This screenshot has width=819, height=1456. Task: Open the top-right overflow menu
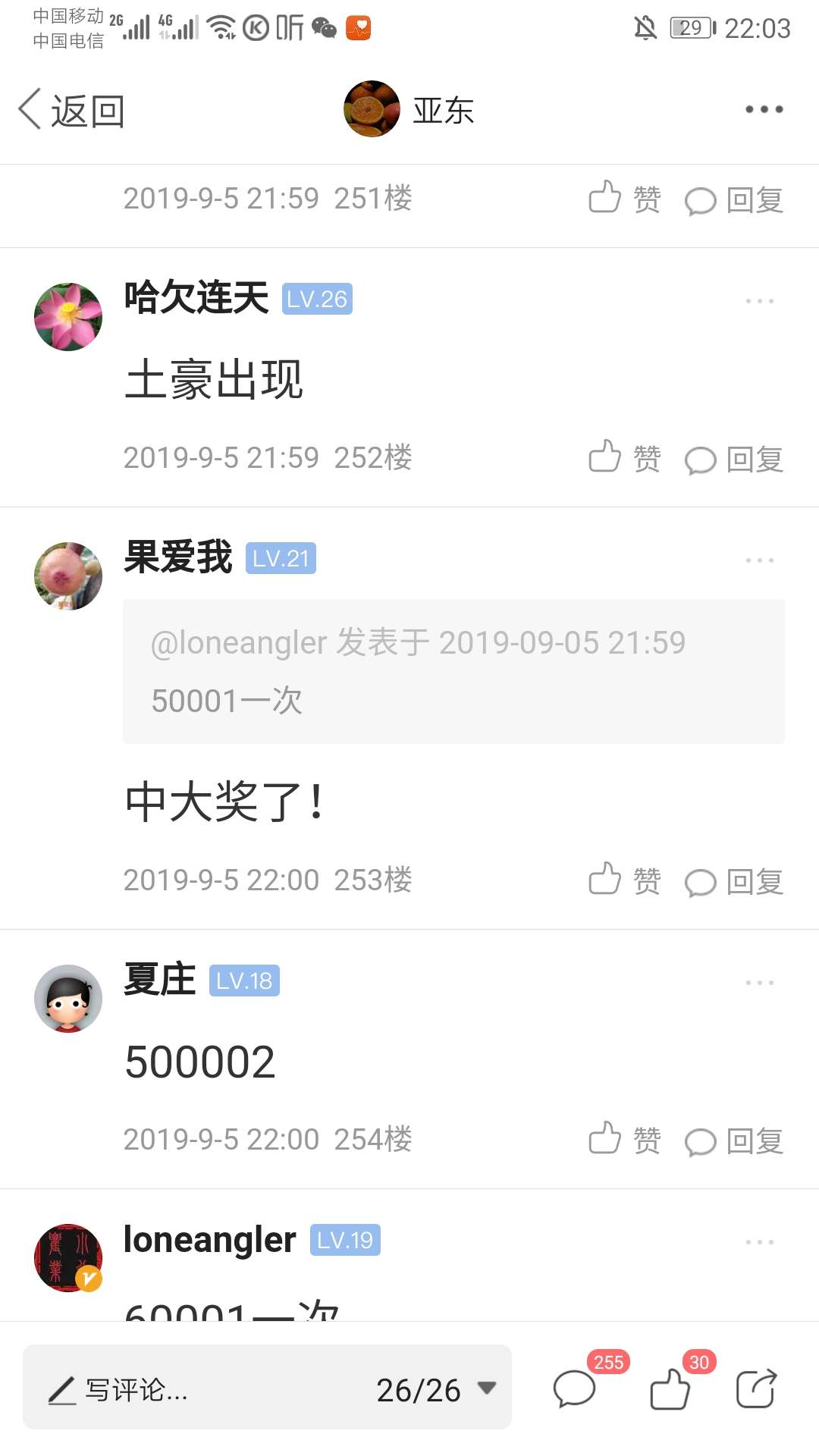pyautogui.click(x=764, y=110)
